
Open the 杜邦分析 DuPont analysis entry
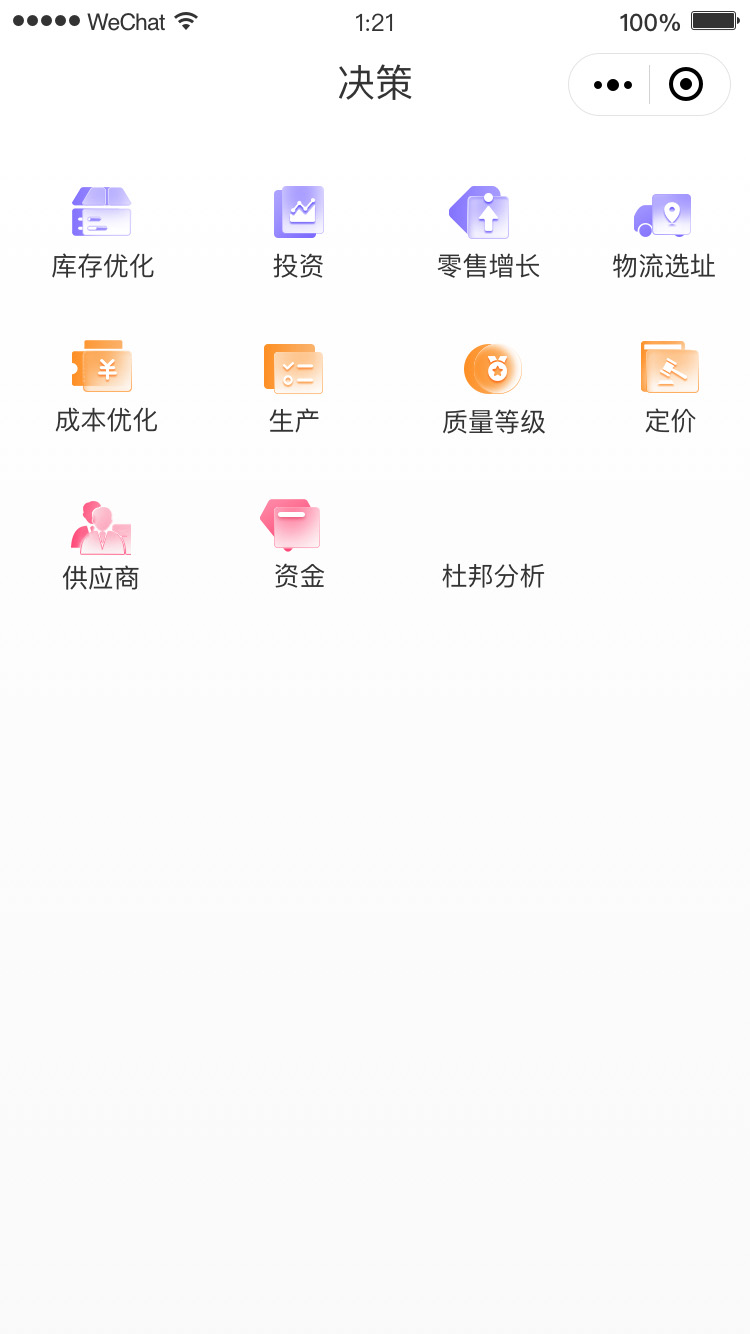(493, 575)
